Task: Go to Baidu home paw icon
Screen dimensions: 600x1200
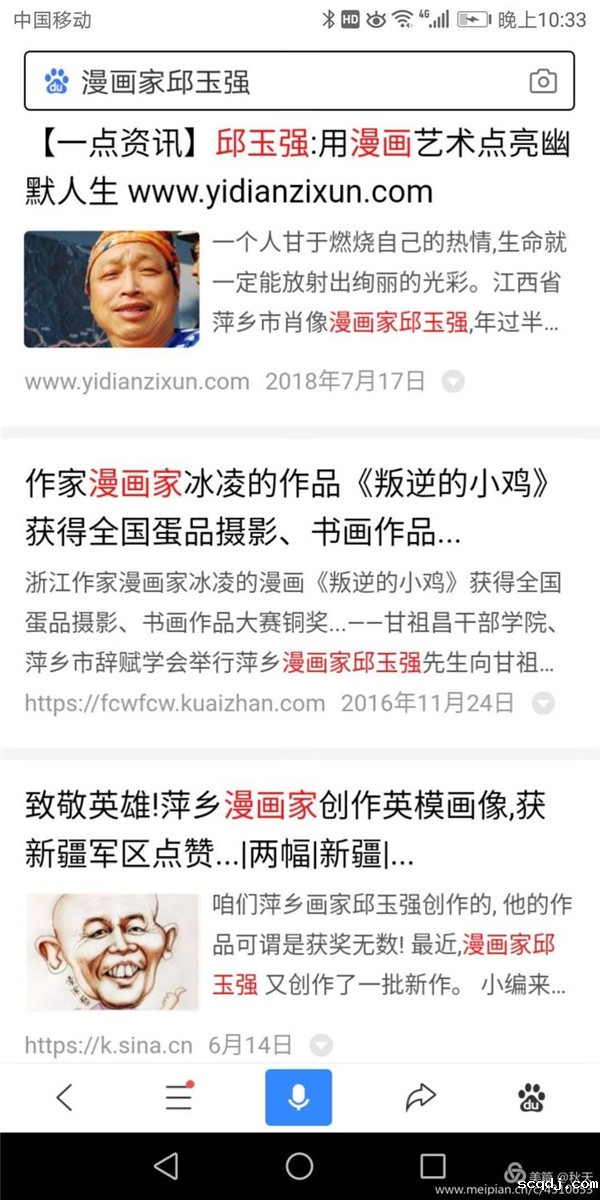Action: pos(532,1098)
